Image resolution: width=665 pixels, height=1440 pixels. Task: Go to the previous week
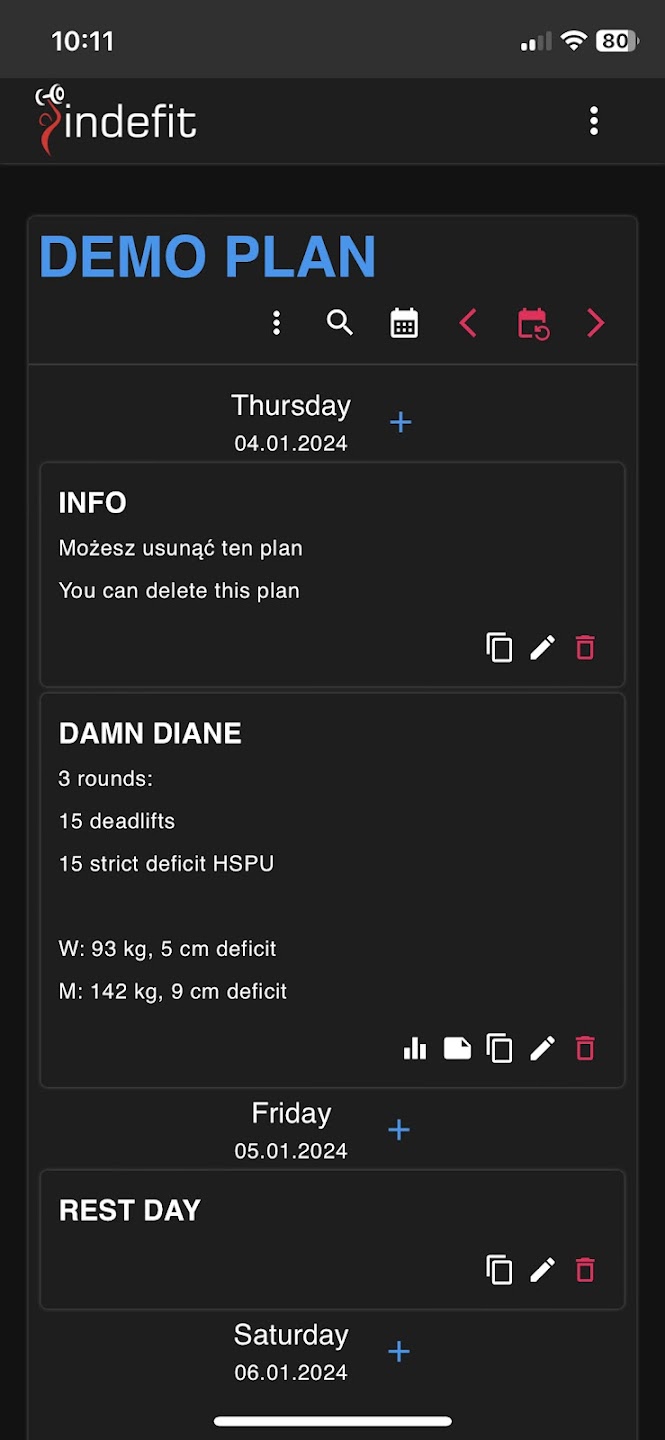point(468,323)
